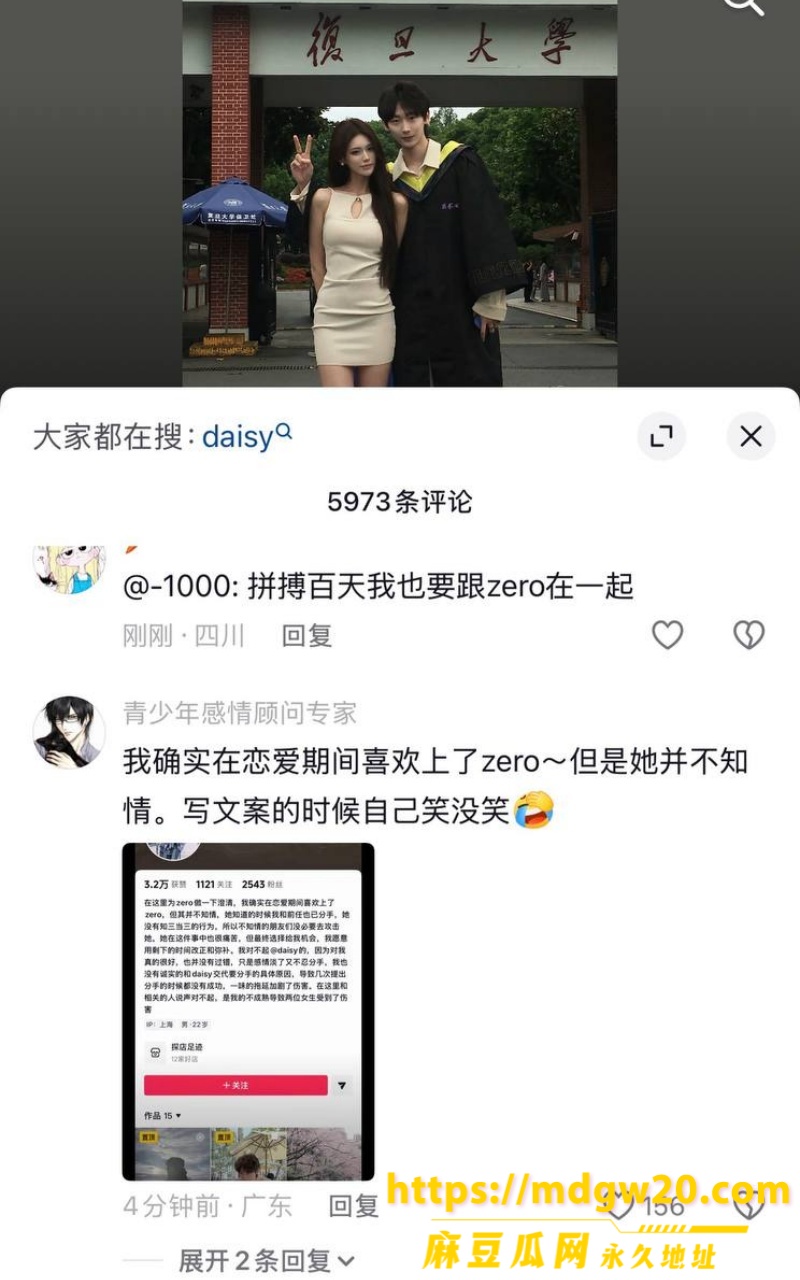Open 青少年感情顾问专家's profile avatar

(x=69, y=732)
